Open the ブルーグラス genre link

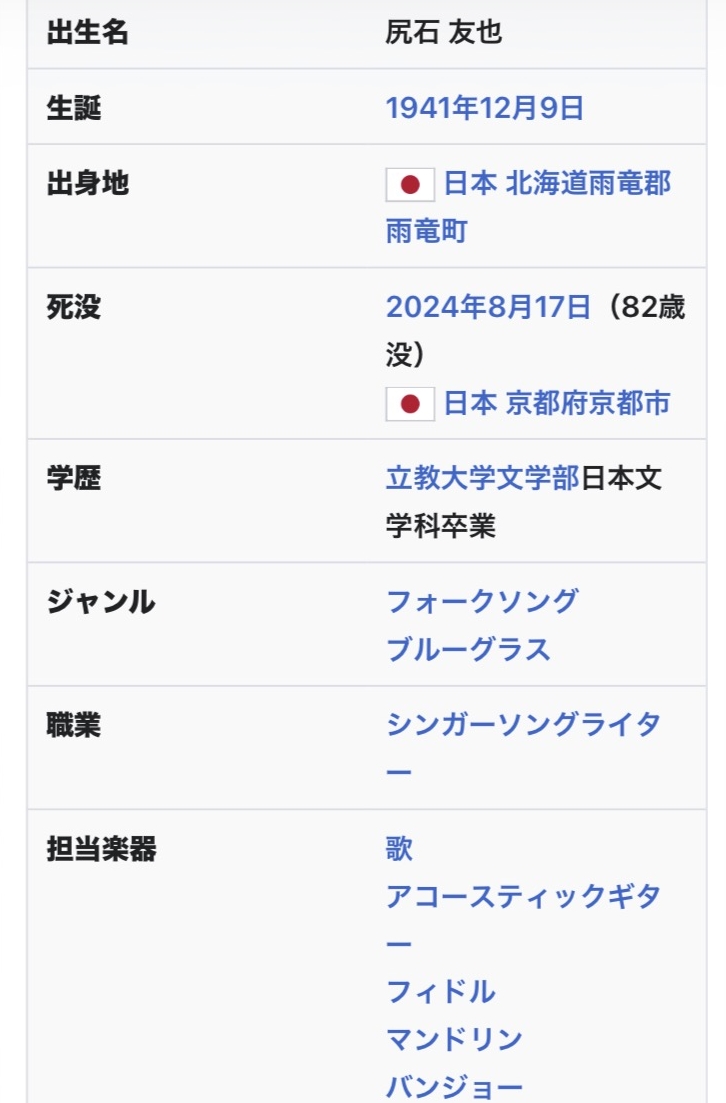pos(469,649)
